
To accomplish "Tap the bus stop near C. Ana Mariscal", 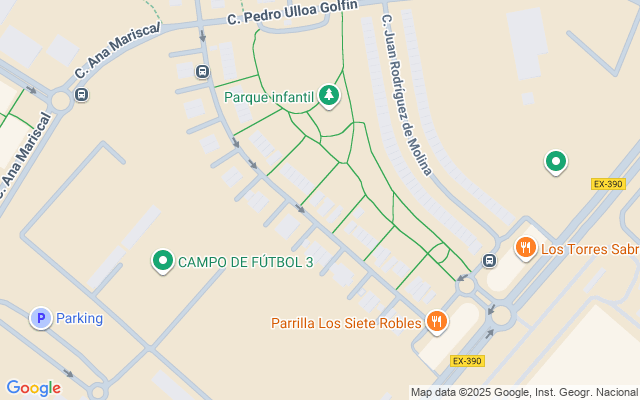I will tap(81, 95).
